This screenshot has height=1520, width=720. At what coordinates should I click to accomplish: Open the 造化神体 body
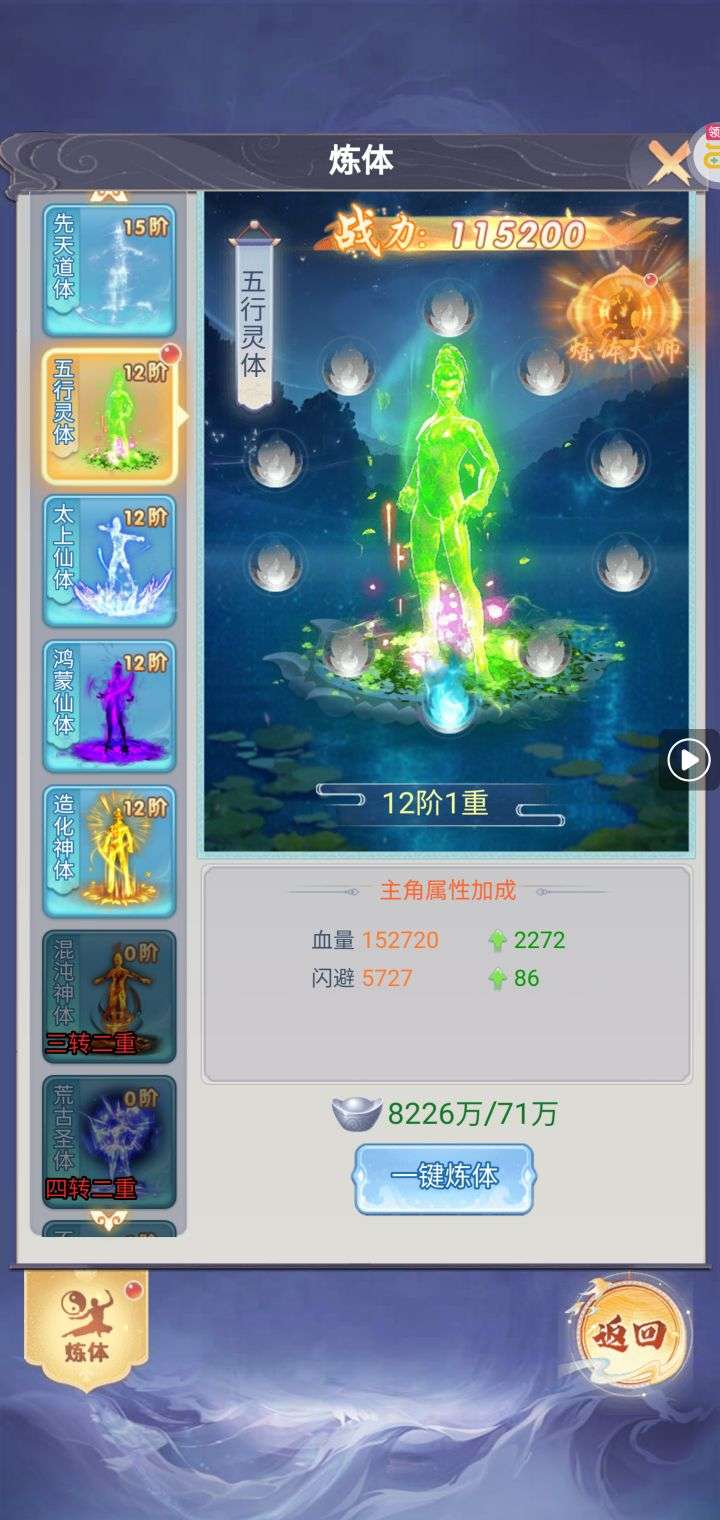(109, 850)
